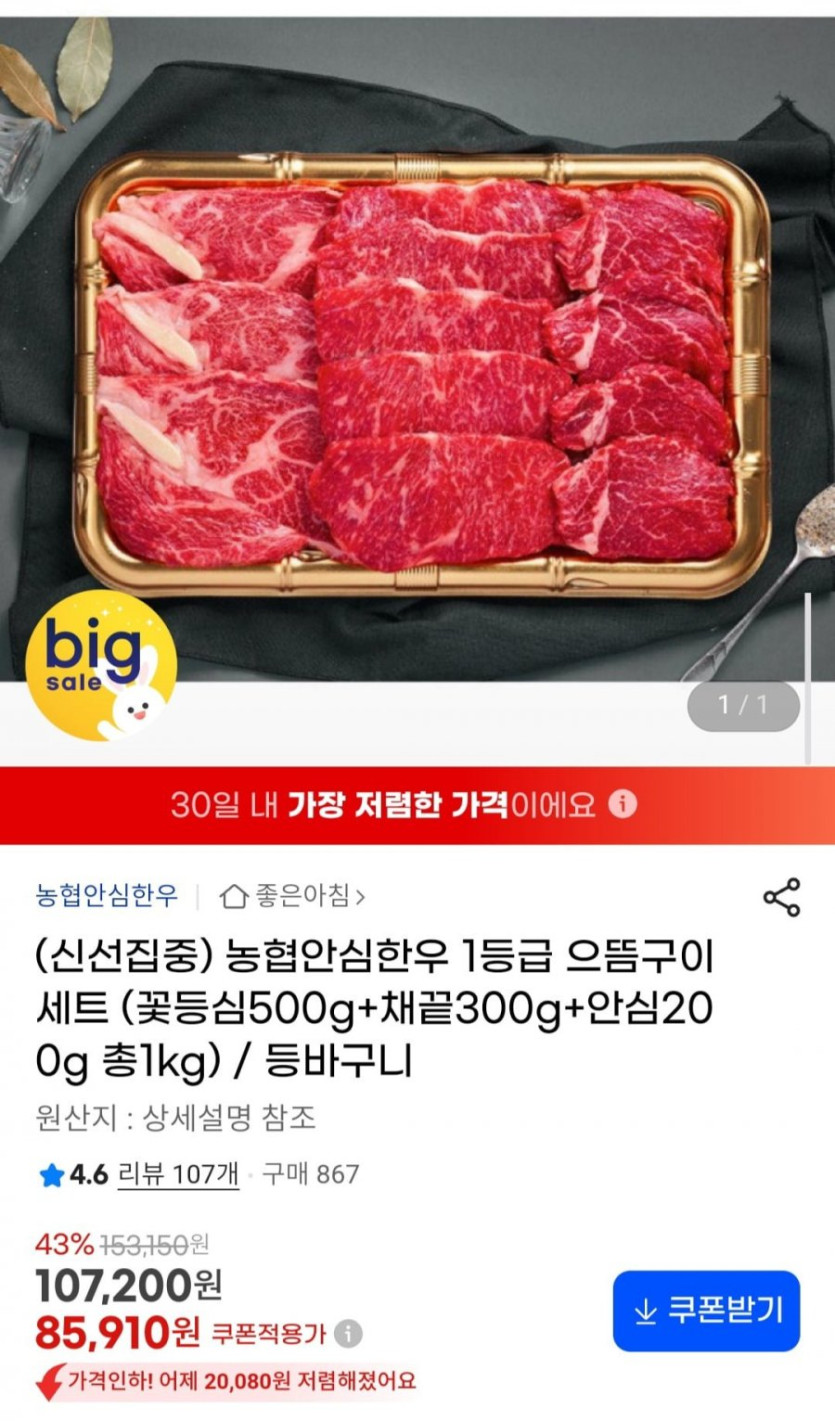The height and width of the screenshot is (1421, 835).
Task: Expand 좋은아침 using the chevron arrow
Action: [x=358, y=896]
